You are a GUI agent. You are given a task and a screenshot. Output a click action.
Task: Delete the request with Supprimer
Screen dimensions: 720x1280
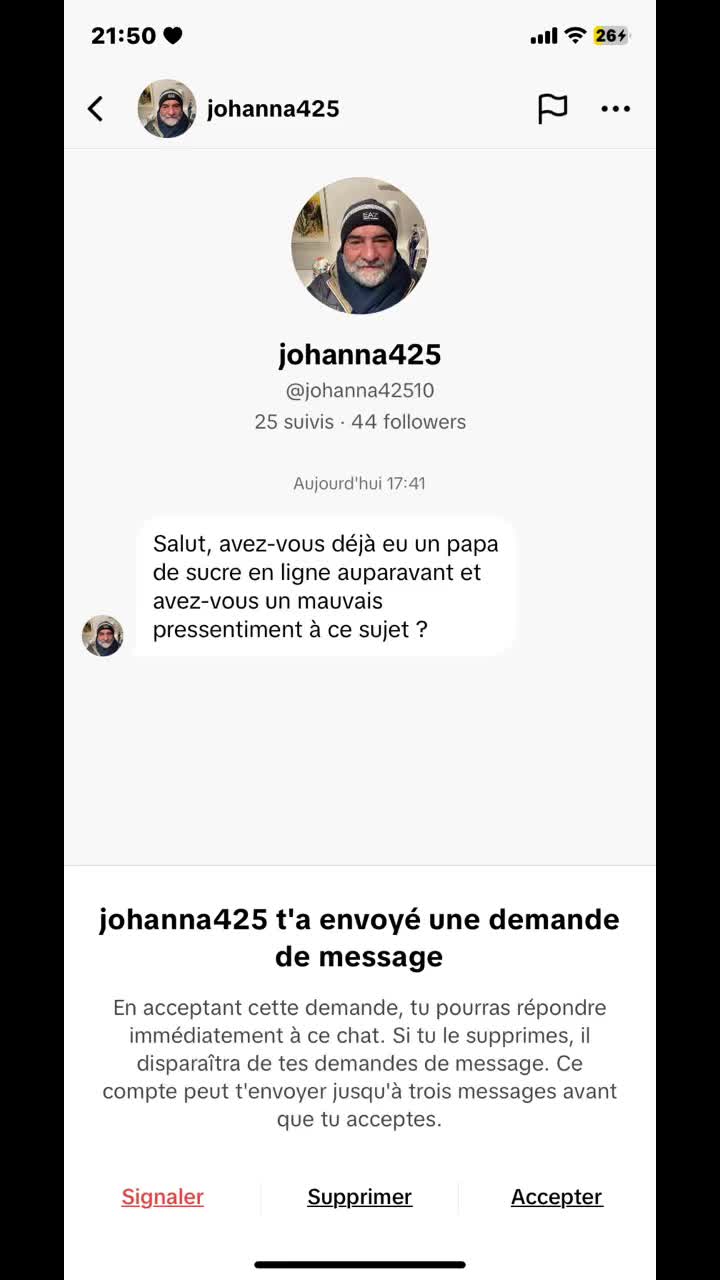(x=360, y=1197)
